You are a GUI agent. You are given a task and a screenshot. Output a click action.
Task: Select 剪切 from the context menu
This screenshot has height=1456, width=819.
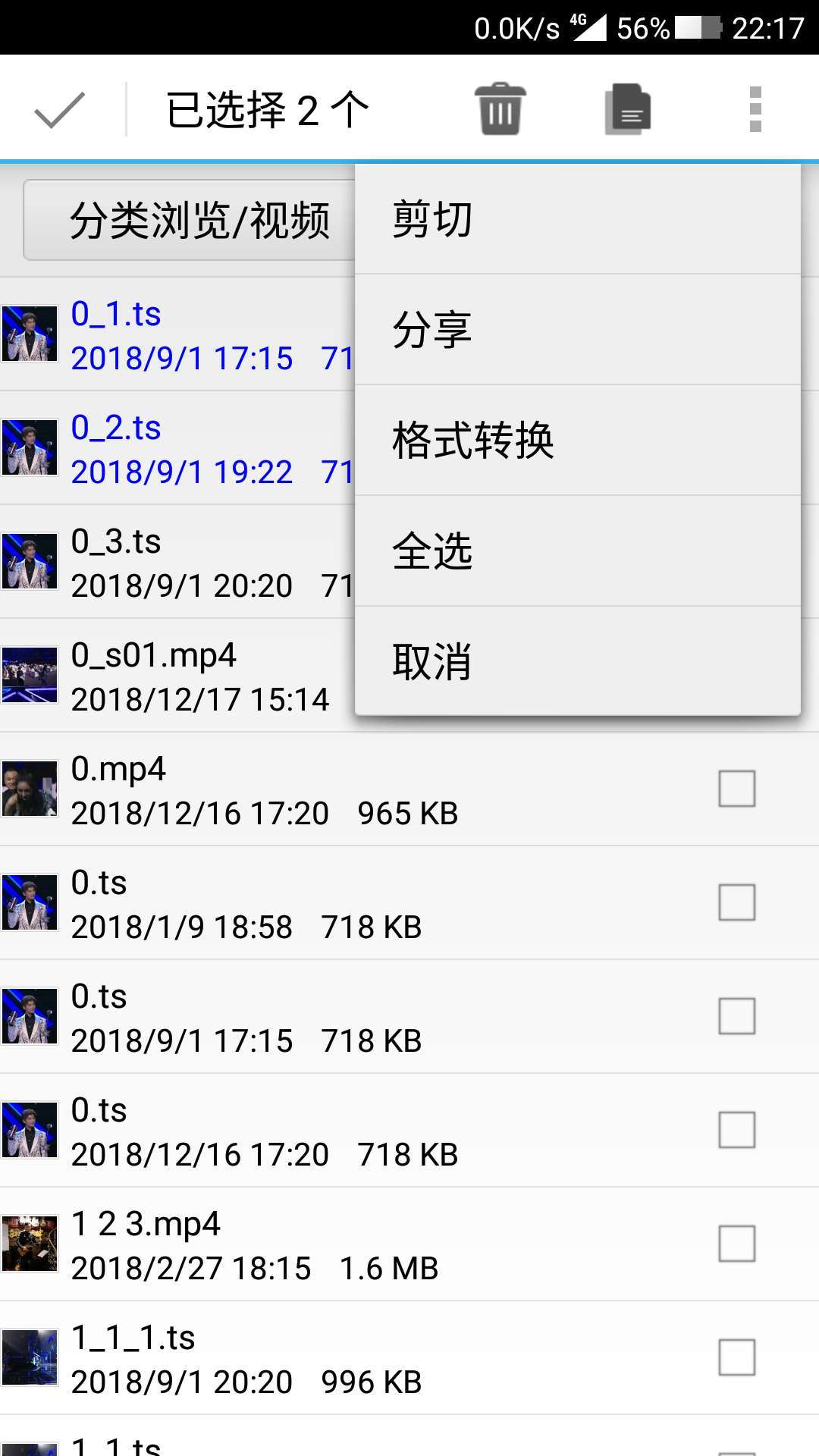(x=431, y=220)
